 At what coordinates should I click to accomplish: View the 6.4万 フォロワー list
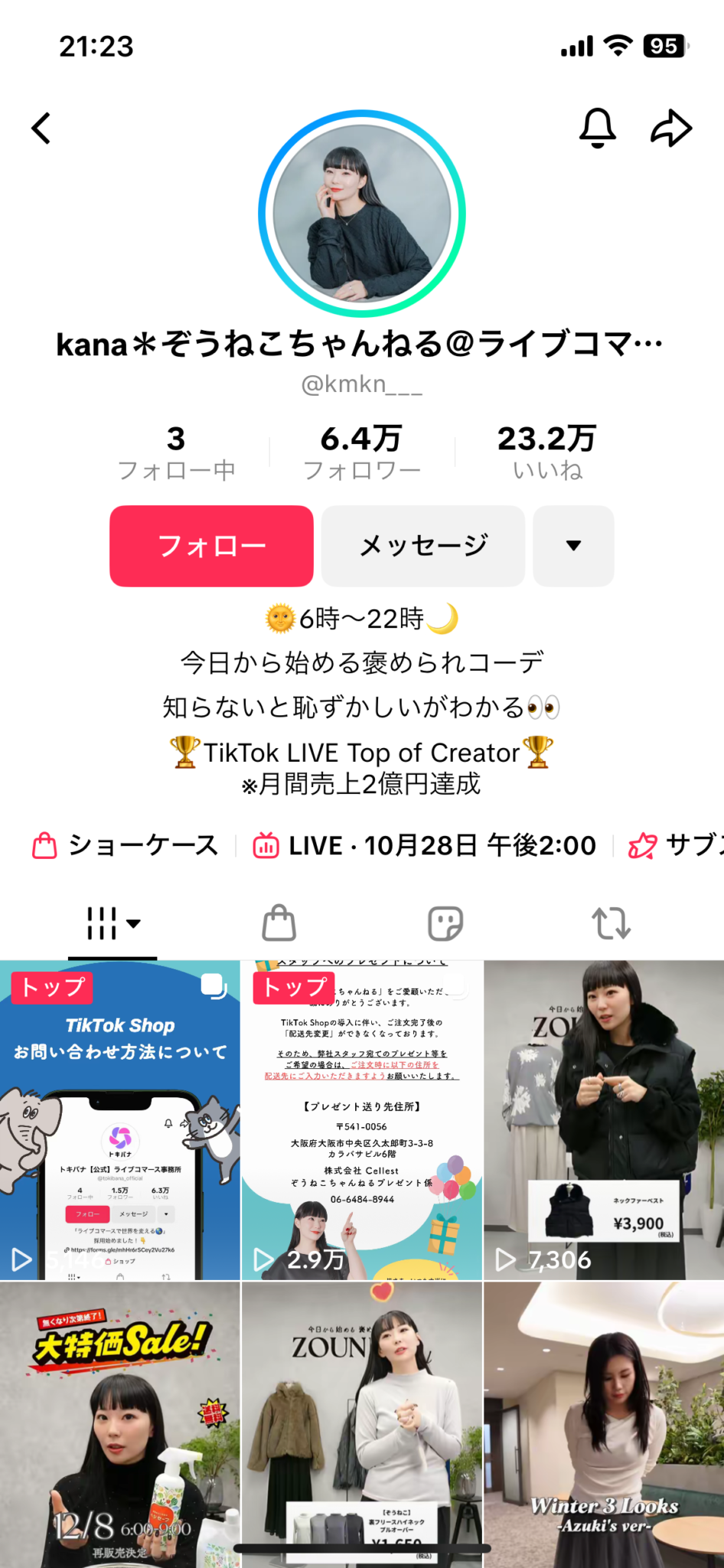click(x=362, y=452)
